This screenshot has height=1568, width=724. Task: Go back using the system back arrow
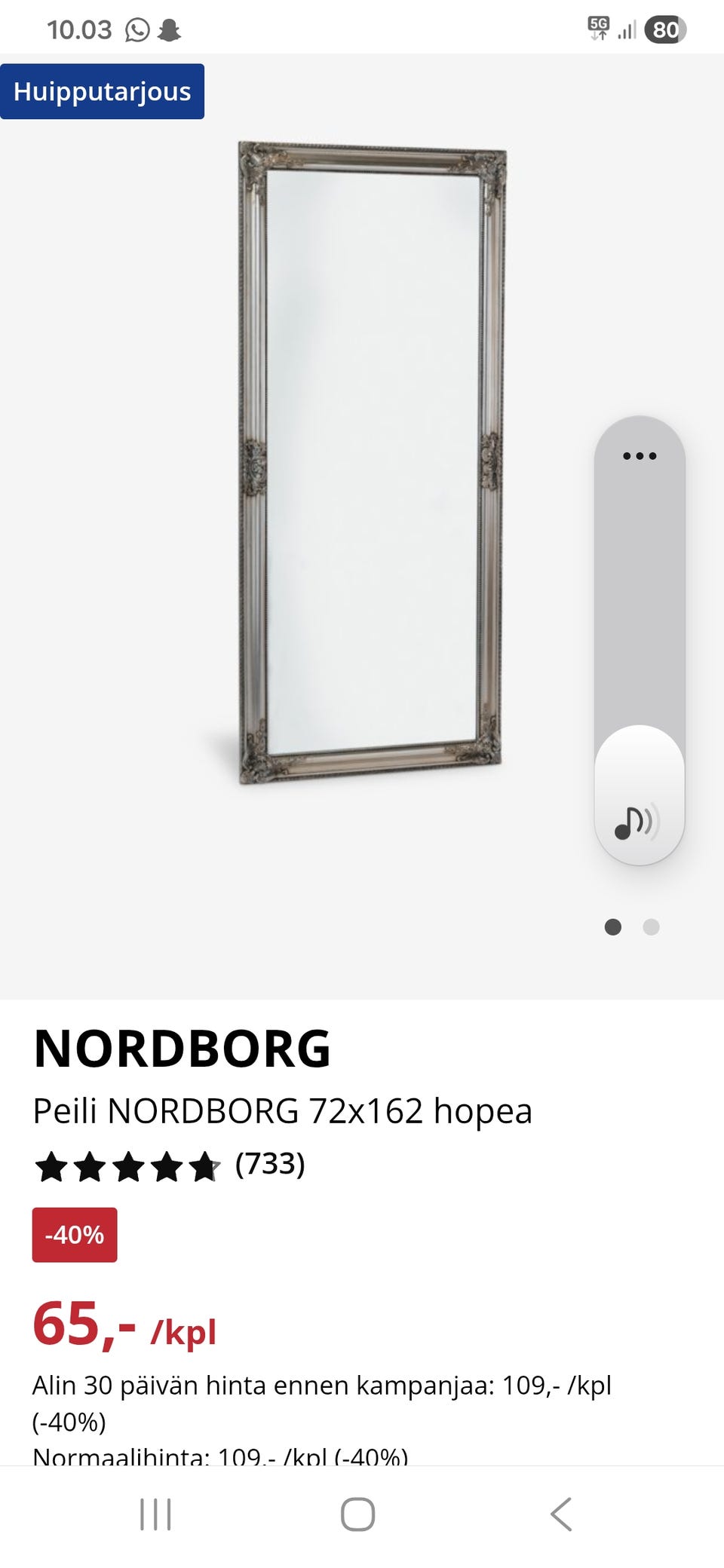(561, 1514)
